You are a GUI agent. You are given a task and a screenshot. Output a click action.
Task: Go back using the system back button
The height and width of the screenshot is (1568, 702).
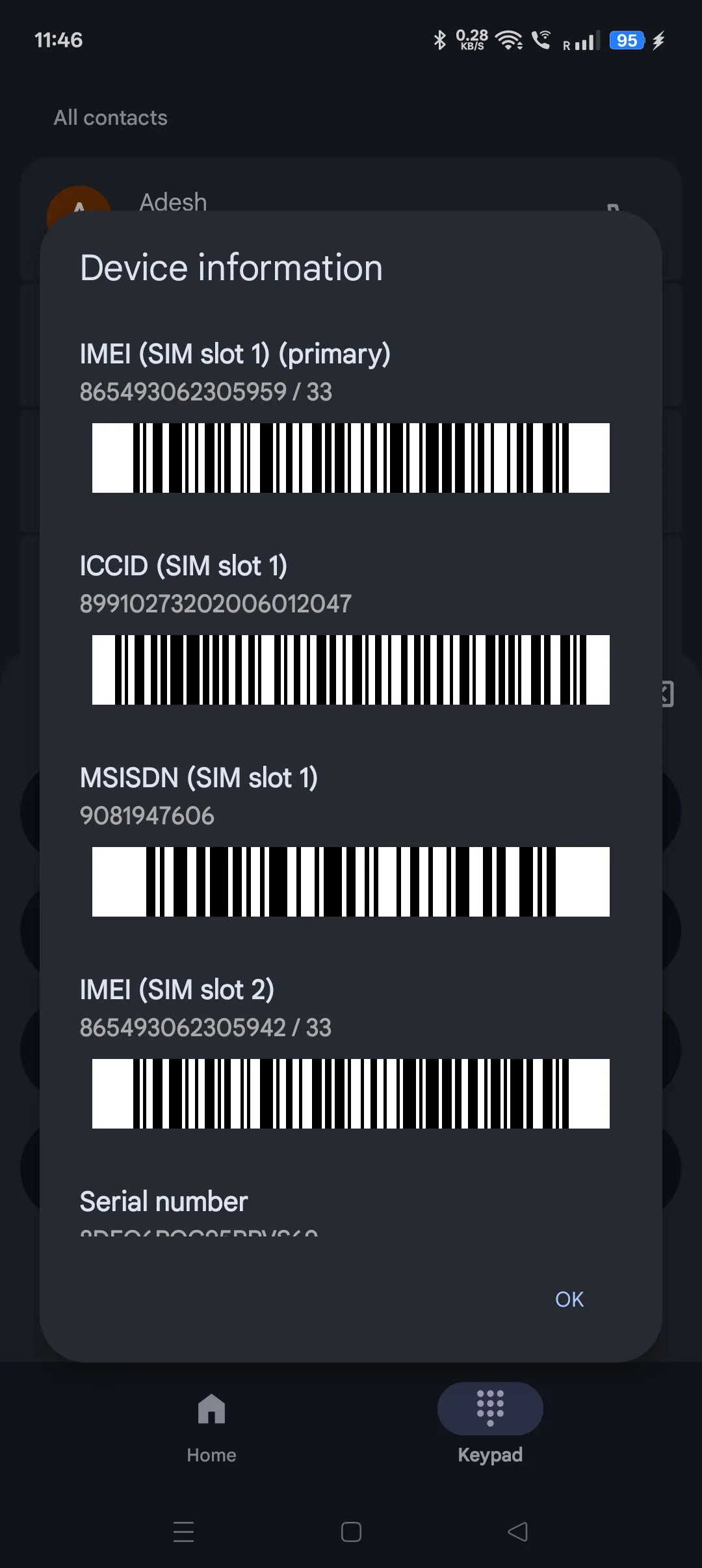517,1532
